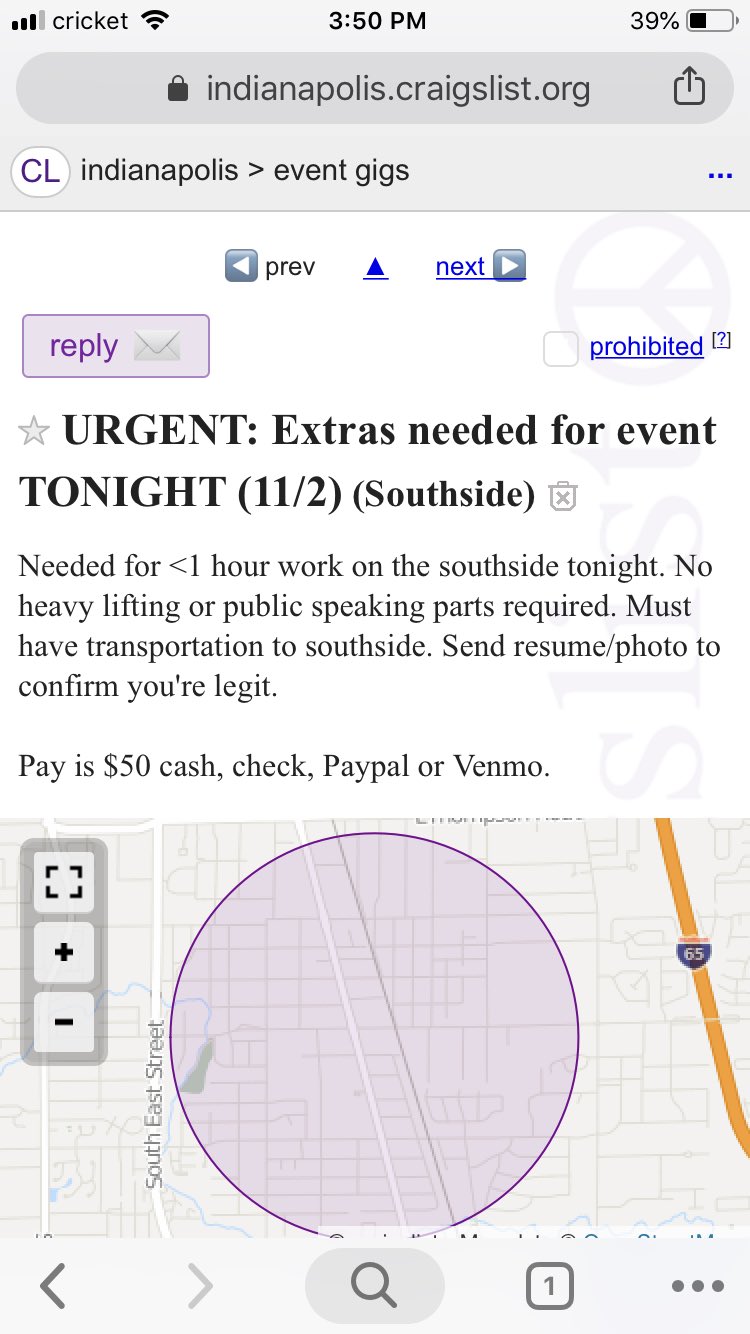Go to the prev posting

(x=270, y=267)
